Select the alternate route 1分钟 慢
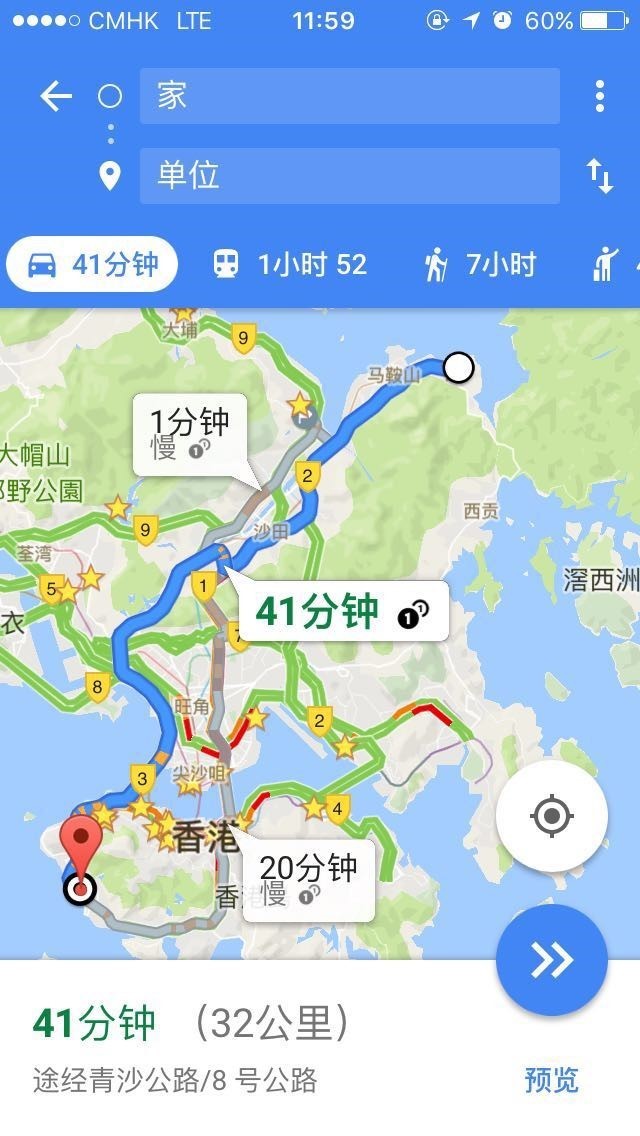Screen dimensions: 640x1136 pyautogui.click(x=190, y=435)
